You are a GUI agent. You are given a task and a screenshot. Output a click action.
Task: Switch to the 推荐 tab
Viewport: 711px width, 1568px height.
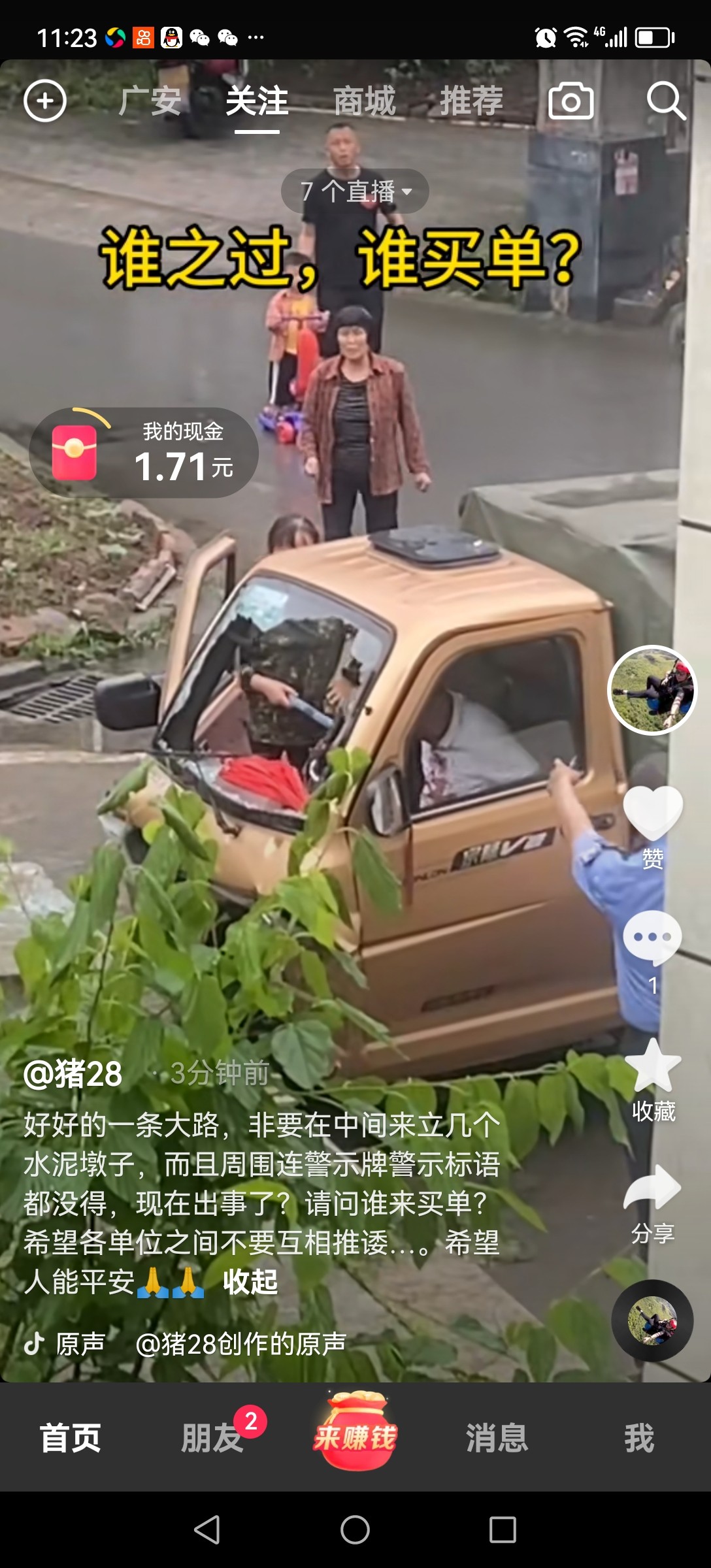tap(471, 101)
